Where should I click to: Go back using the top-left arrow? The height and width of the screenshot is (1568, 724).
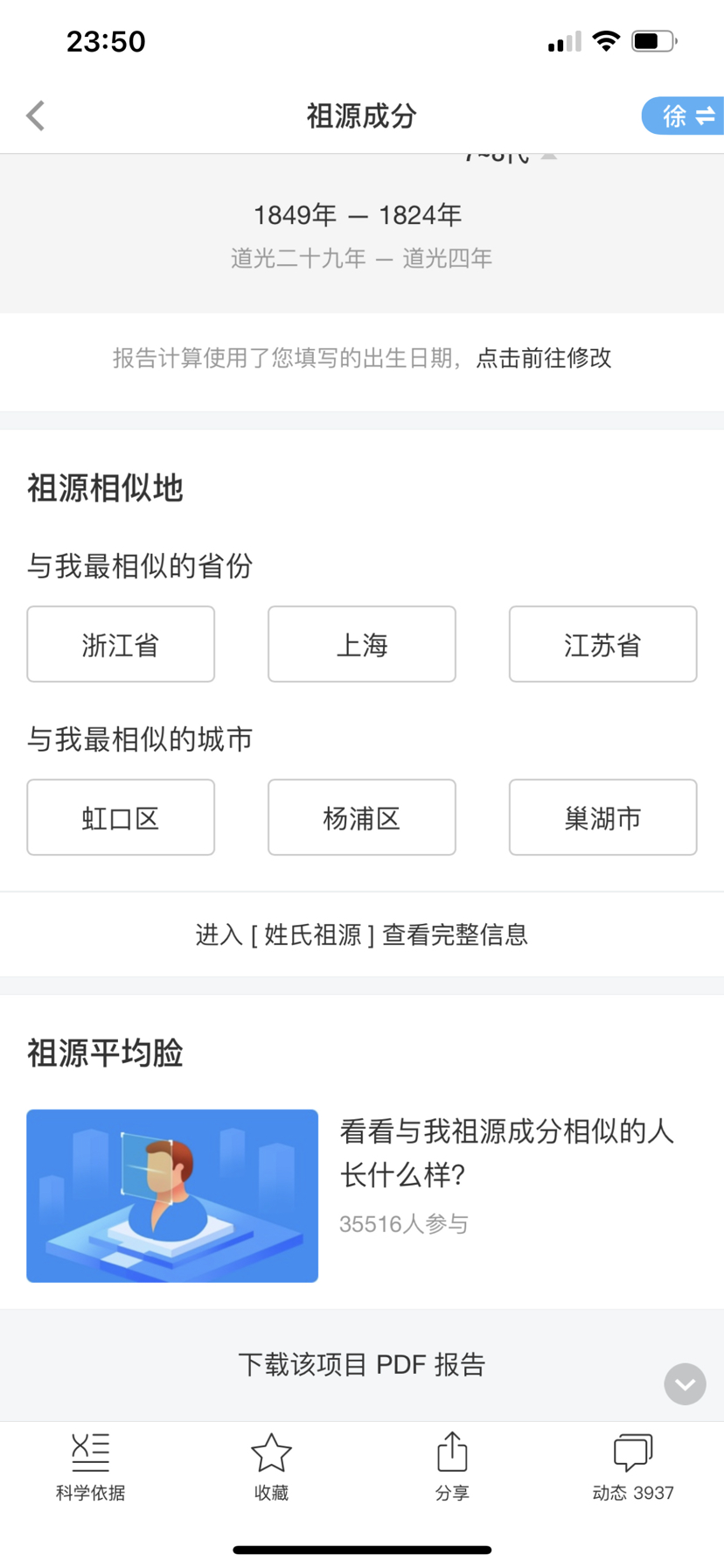[x=36, y=115]
